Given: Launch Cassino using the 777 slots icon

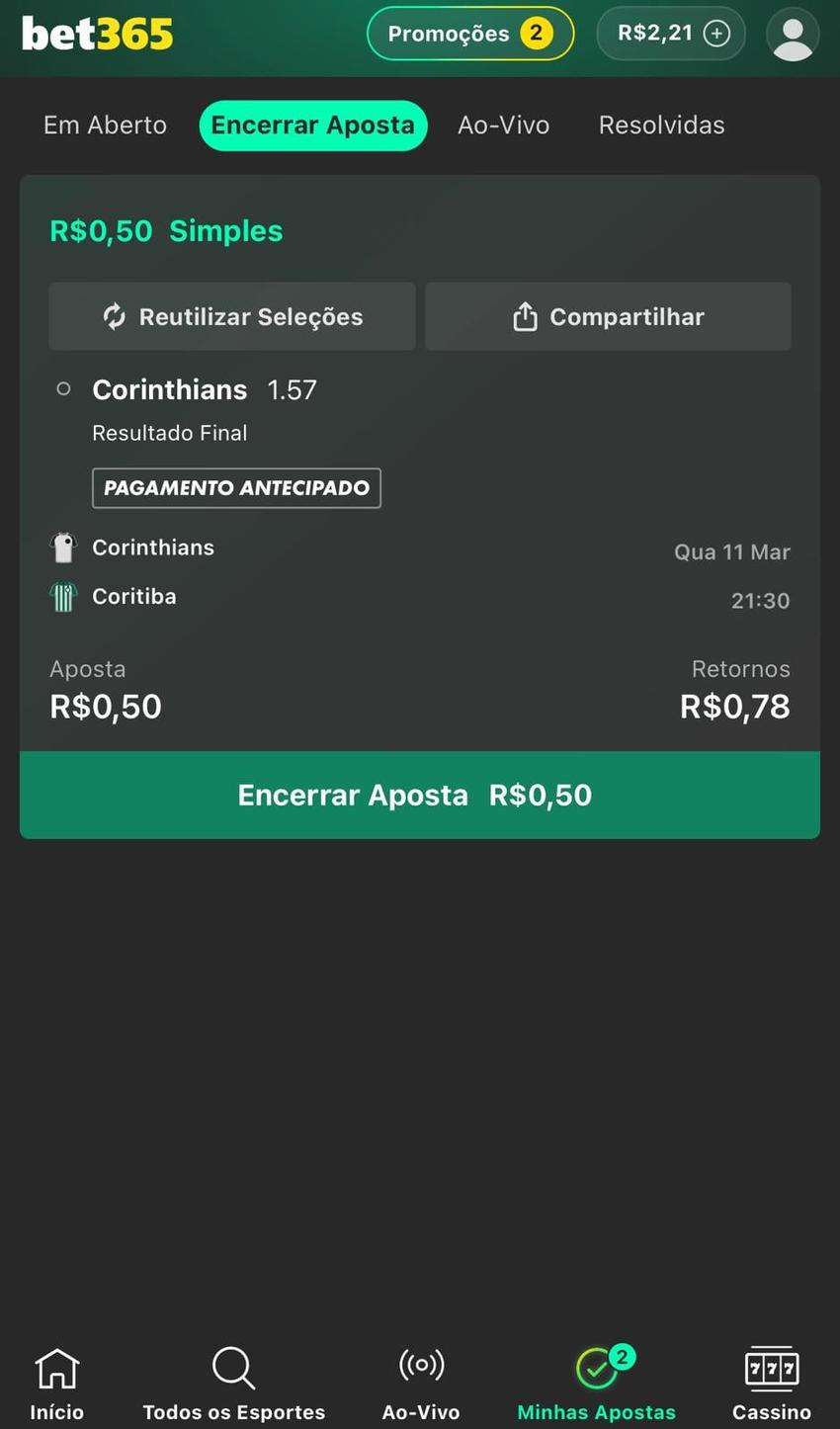Looking at the screenshot, I should 771,1369.
